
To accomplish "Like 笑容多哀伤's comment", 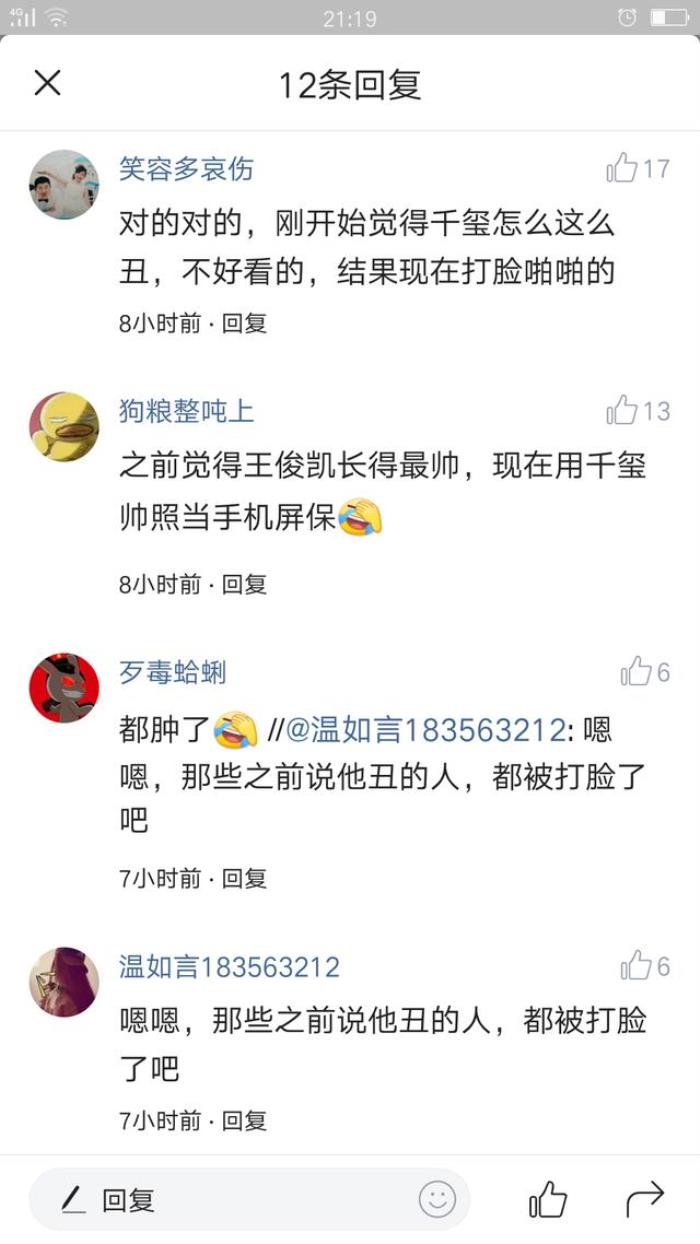I will [622, 168].
